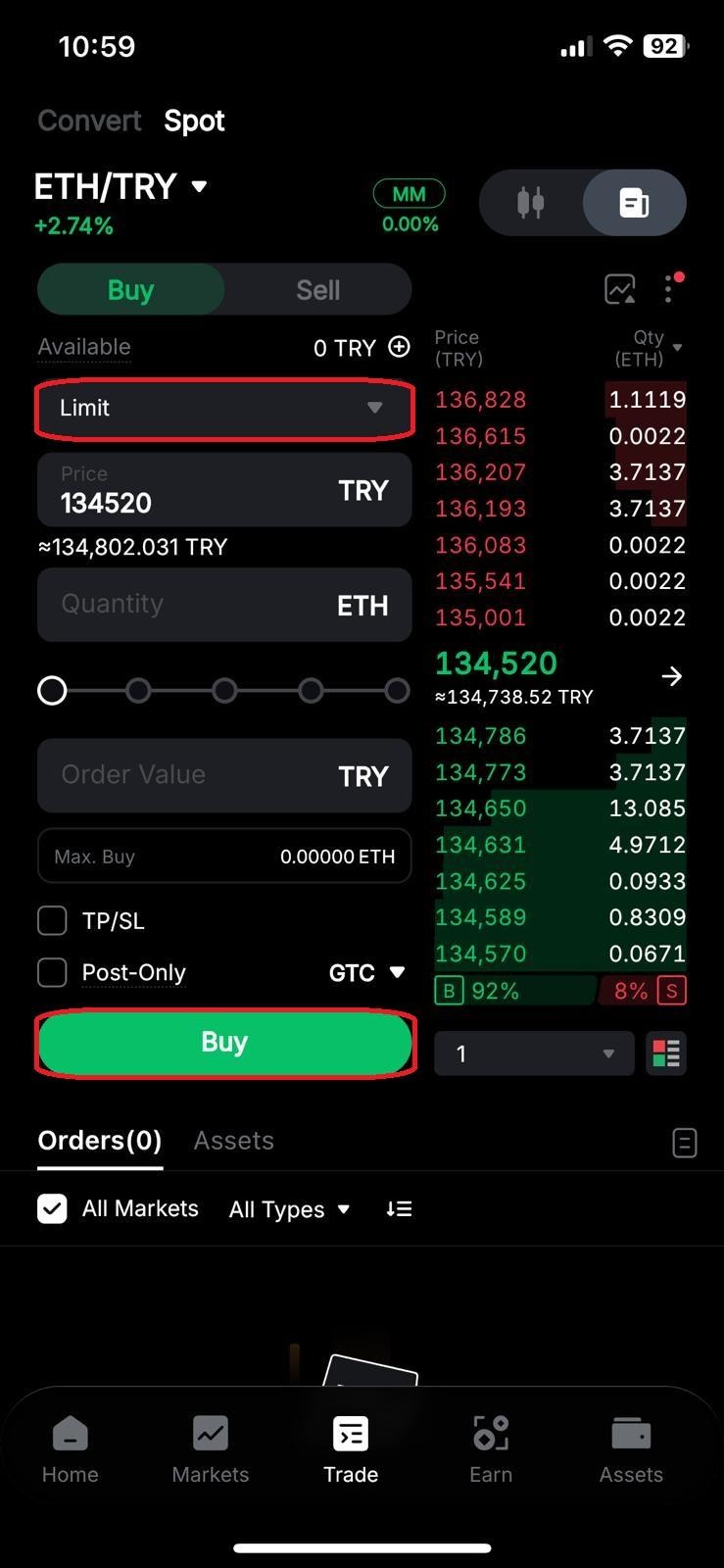Expand the Limit order type dropdown
This screenshot has width=724, height=1568.
click(x=224, y=408)
